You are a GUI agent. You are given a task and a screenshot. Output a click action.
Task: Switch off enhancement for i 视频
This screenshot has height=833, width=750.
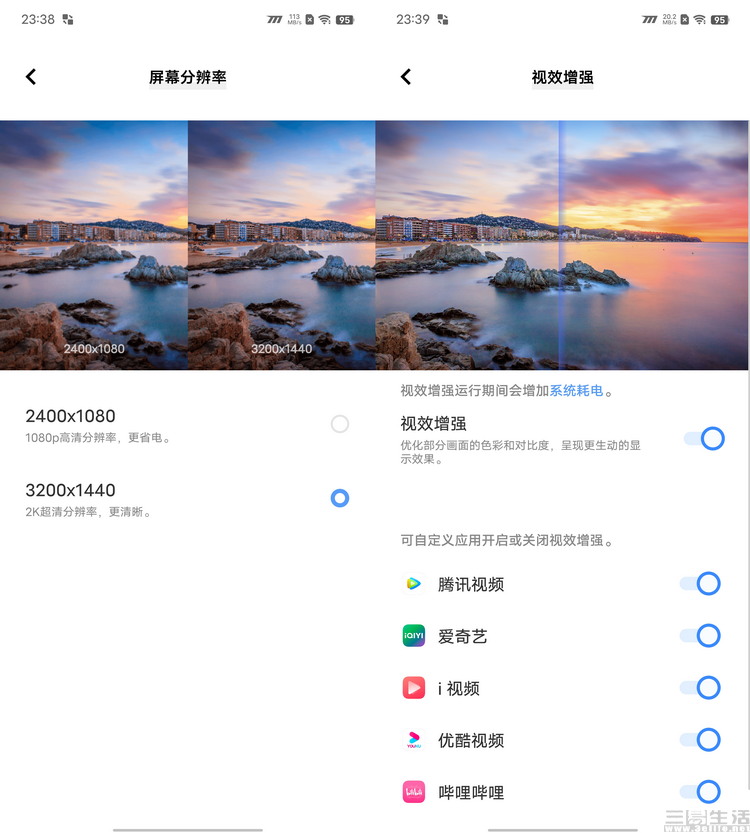(700, 688)
